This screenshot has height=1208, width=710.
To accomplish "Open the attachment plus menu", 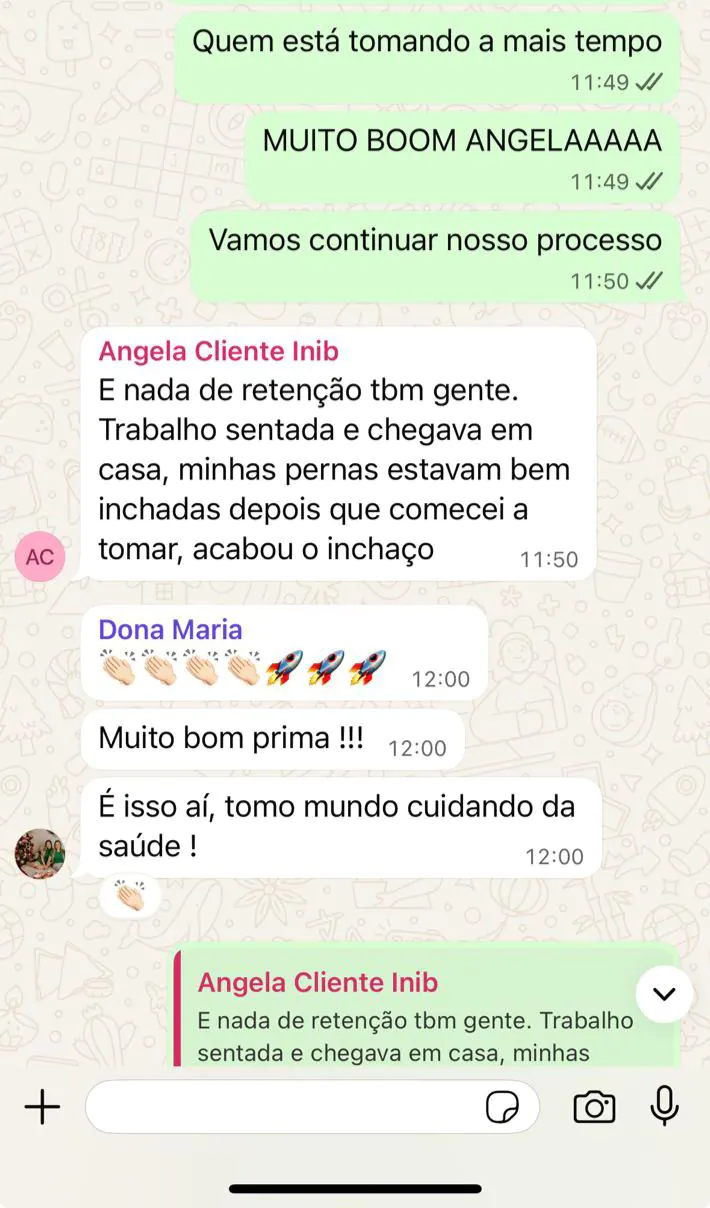I will 42,1107.
